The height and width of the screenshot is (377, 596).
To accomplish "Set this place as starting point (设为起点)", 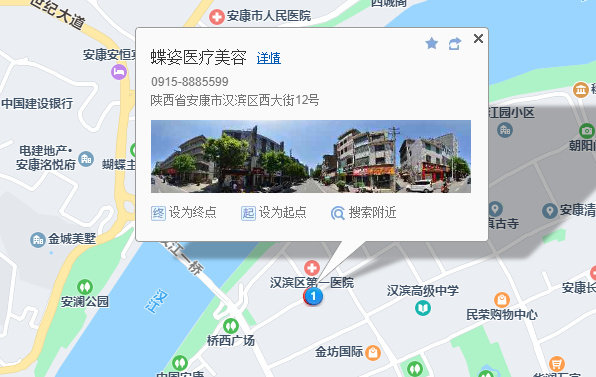I will click(x=274, y=212).
